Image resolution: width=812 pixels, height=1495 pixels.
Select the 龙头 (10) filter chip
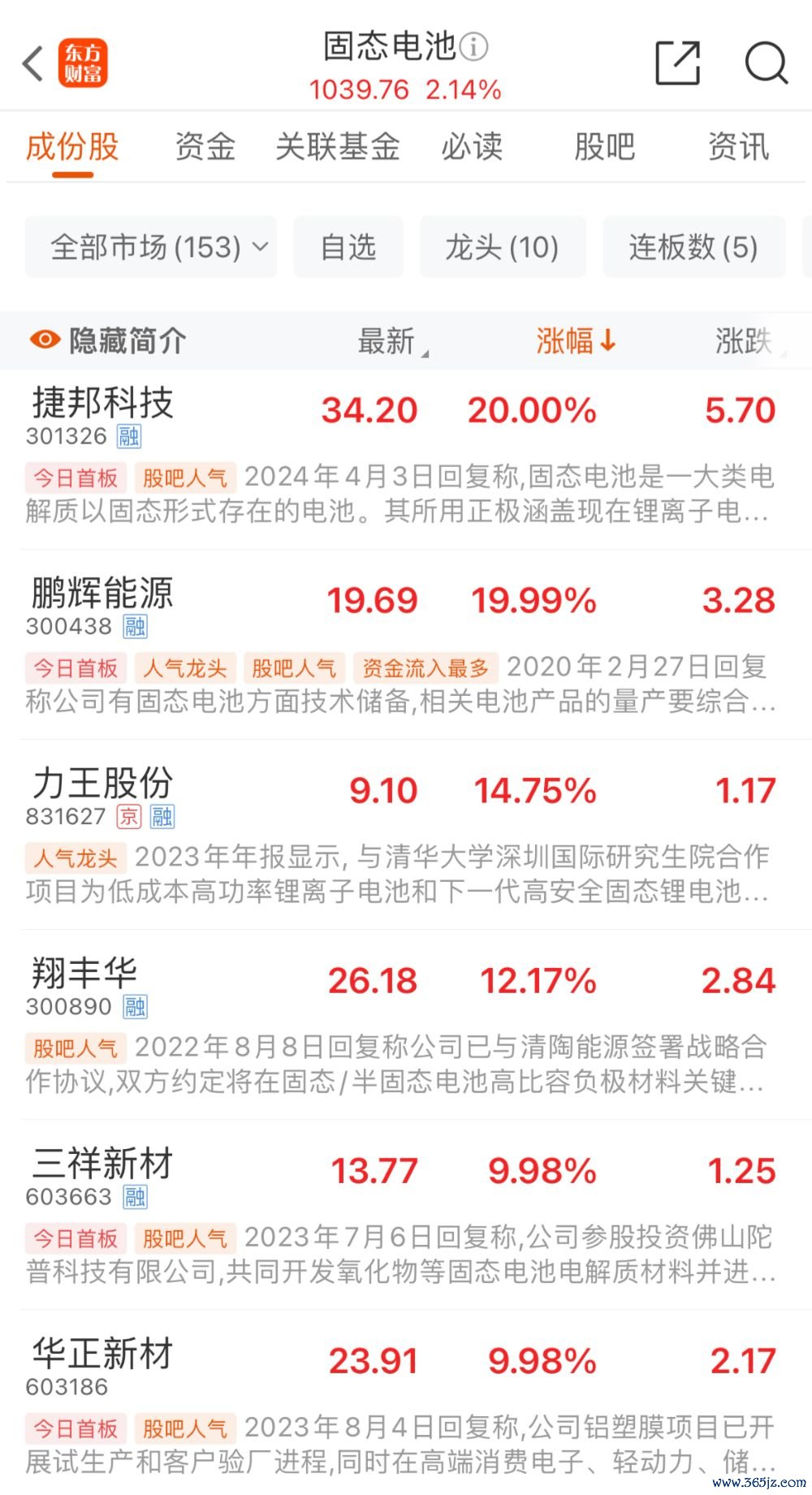pos(503,247)
